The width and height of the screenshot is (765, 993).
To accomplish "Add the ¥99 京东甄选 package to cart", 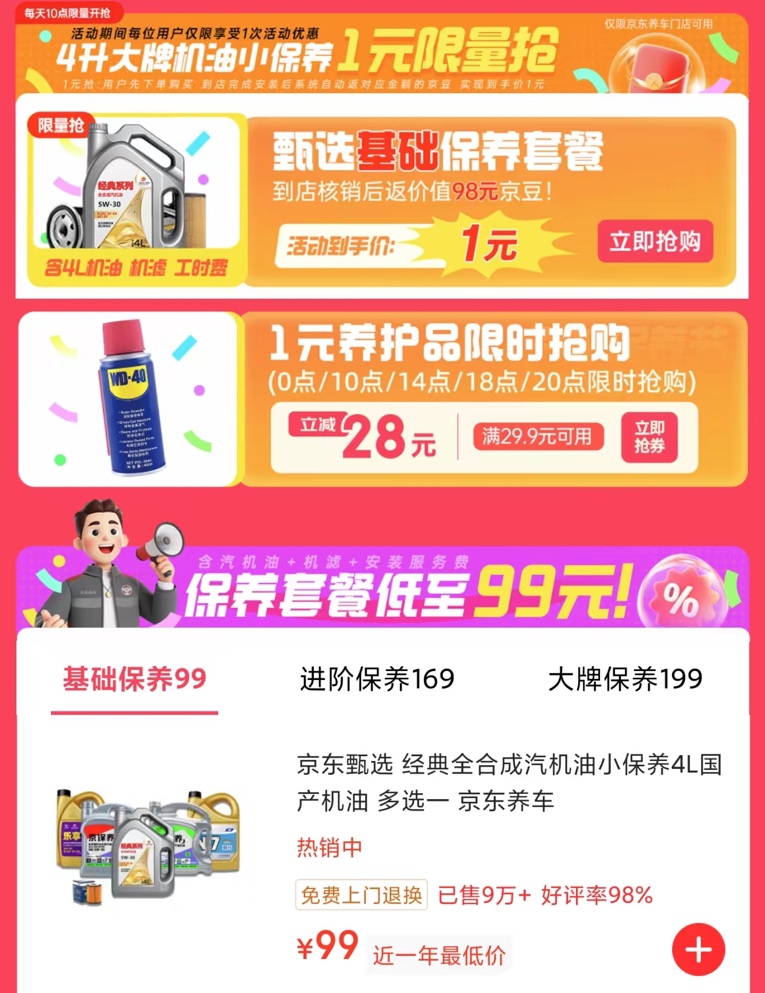I will (x=697, y=950).
